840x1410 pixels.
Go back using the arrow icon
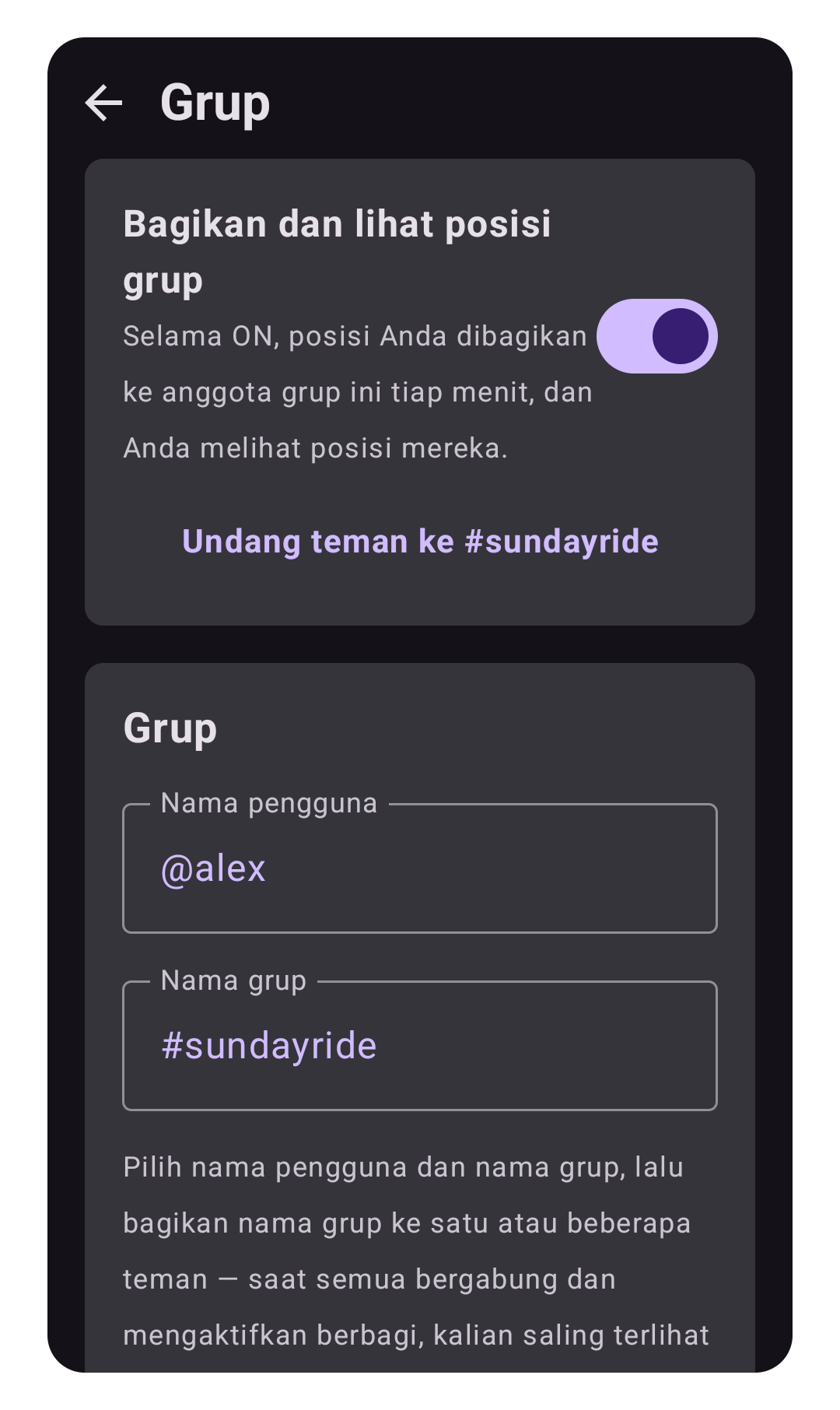[103, 103]
